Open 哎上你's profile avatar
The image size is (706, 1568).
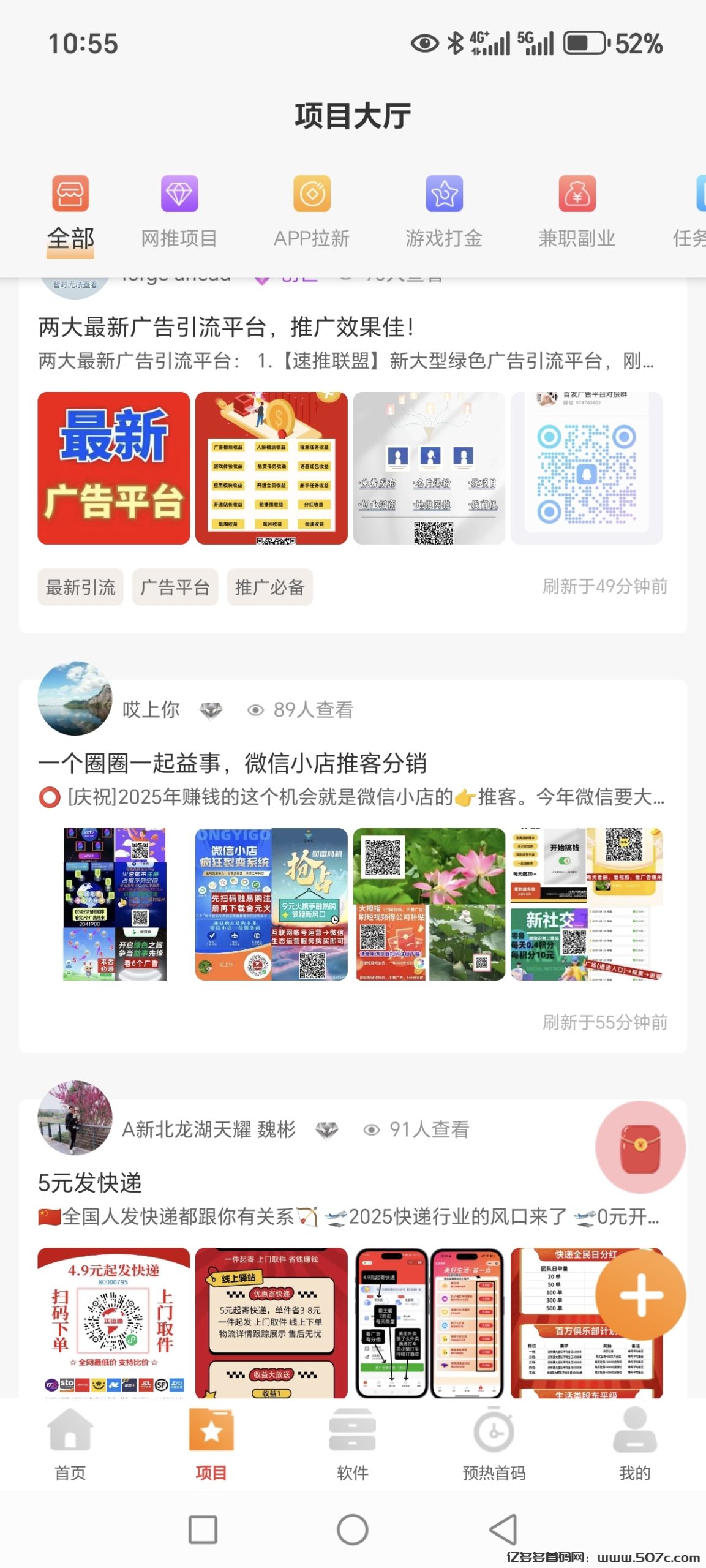75,699
